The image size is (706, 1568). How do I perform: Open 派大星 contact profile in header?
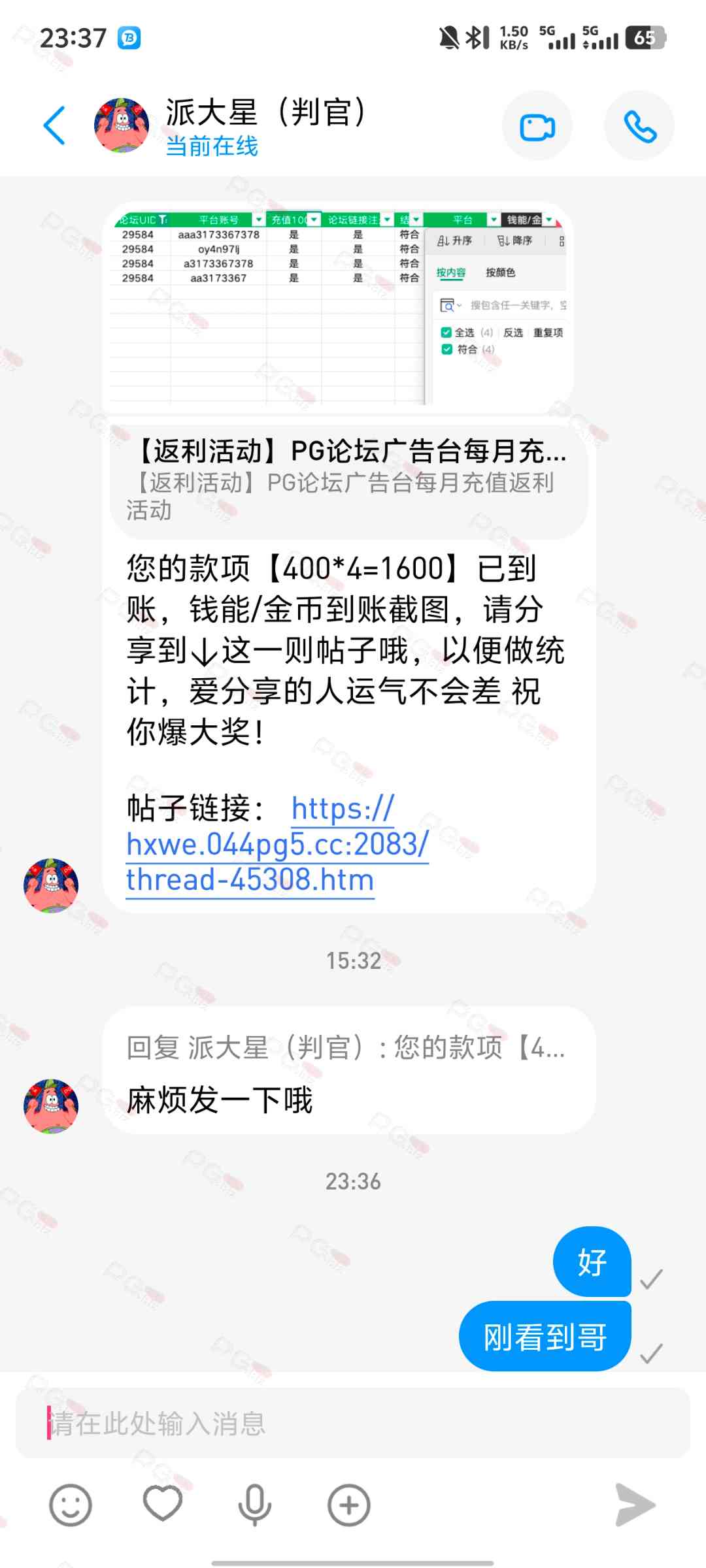click(x=122, y=125)
